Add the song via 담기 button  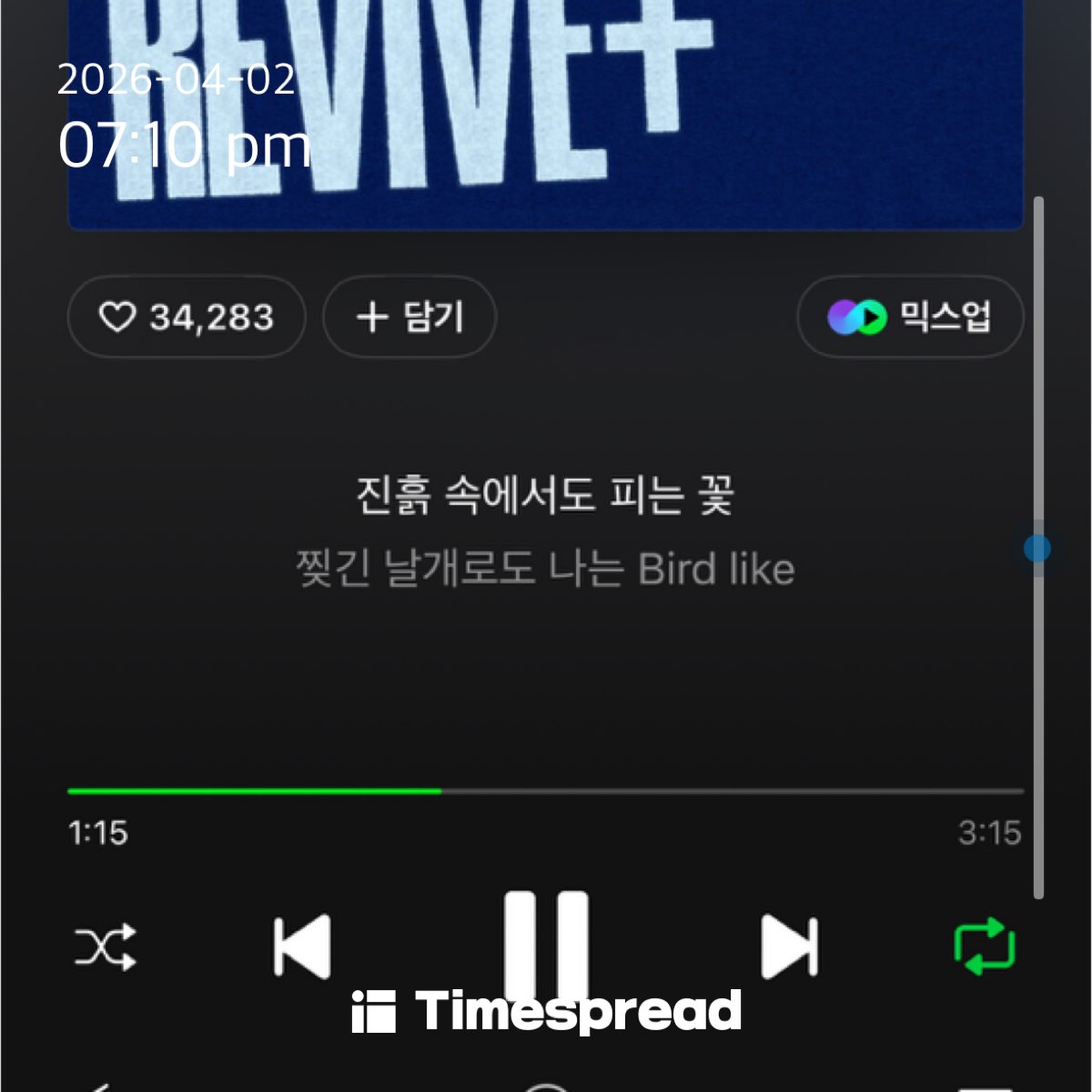tap(409, 317)
